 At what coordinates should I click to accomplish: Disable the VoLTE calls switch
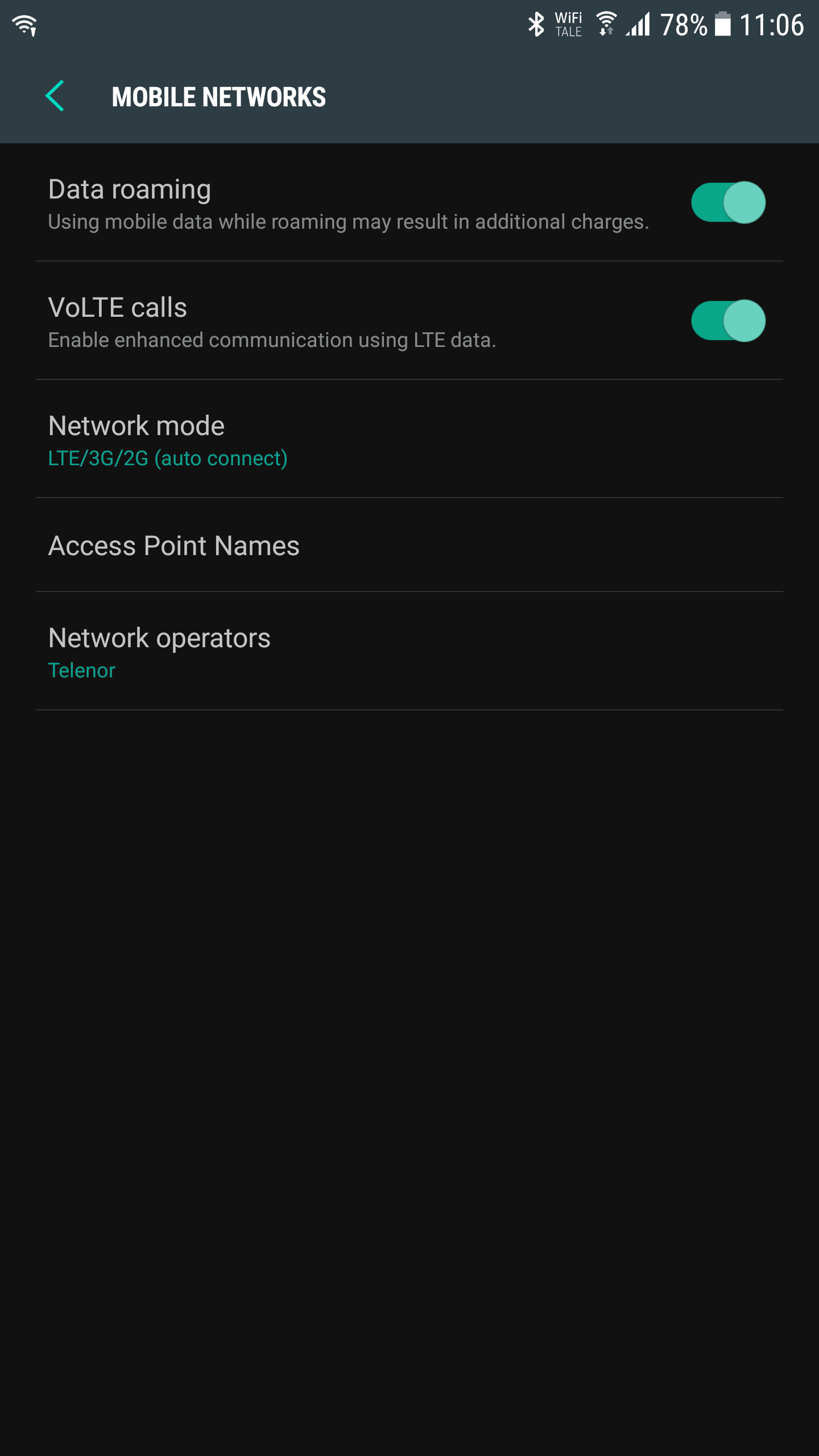(x=728, y=321)
